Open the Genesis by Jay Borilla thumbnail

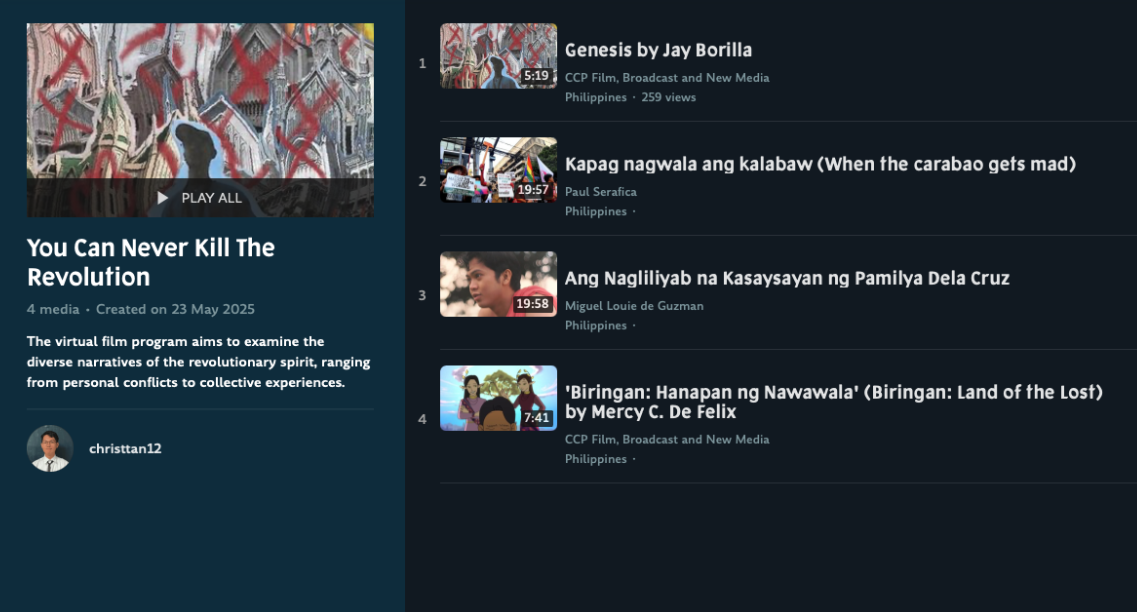tap(498, 56)
